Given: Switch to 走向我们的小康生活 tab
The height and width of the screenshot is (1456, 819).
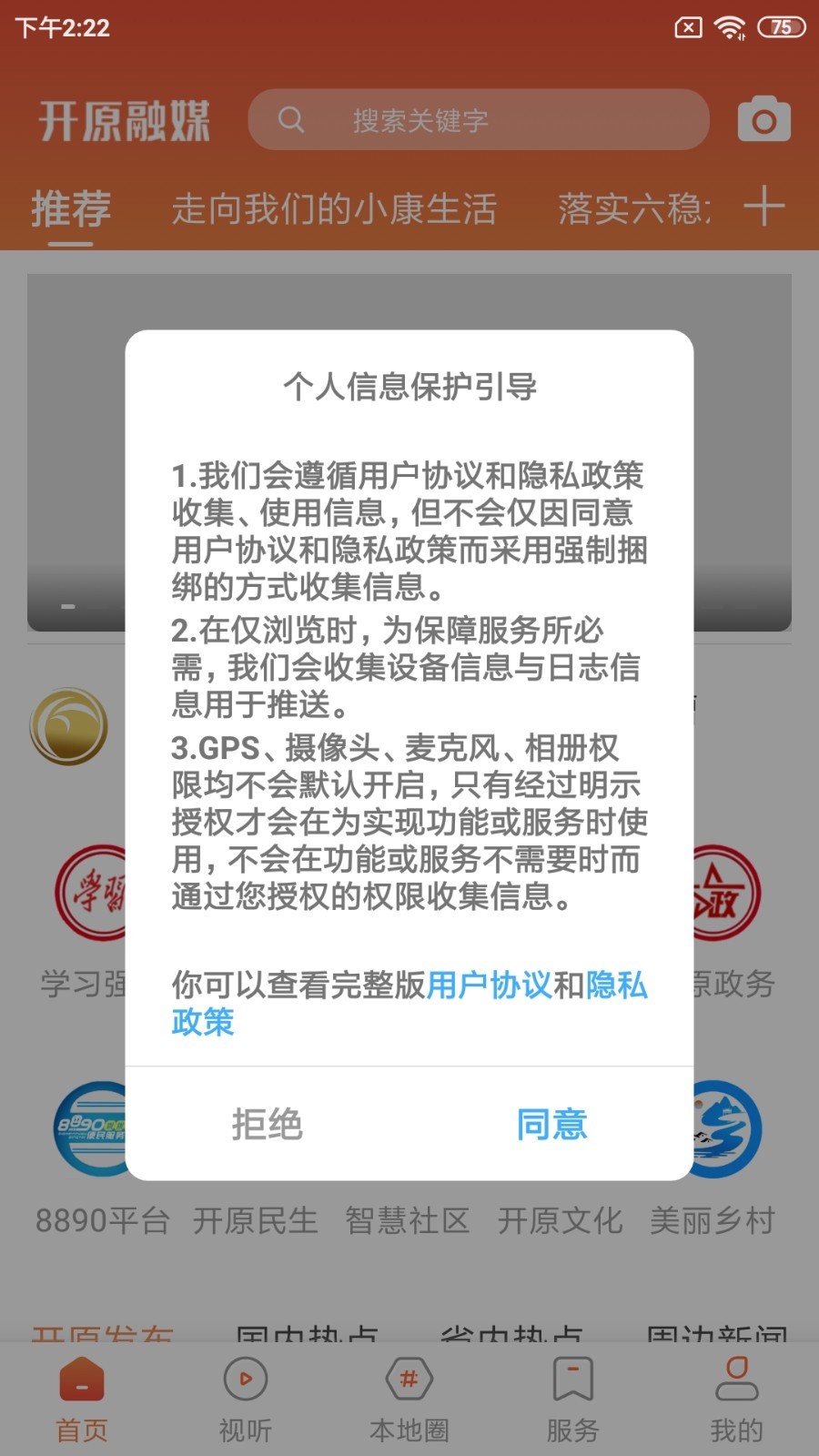Looking at the screenshot, I should coord(334,208).
